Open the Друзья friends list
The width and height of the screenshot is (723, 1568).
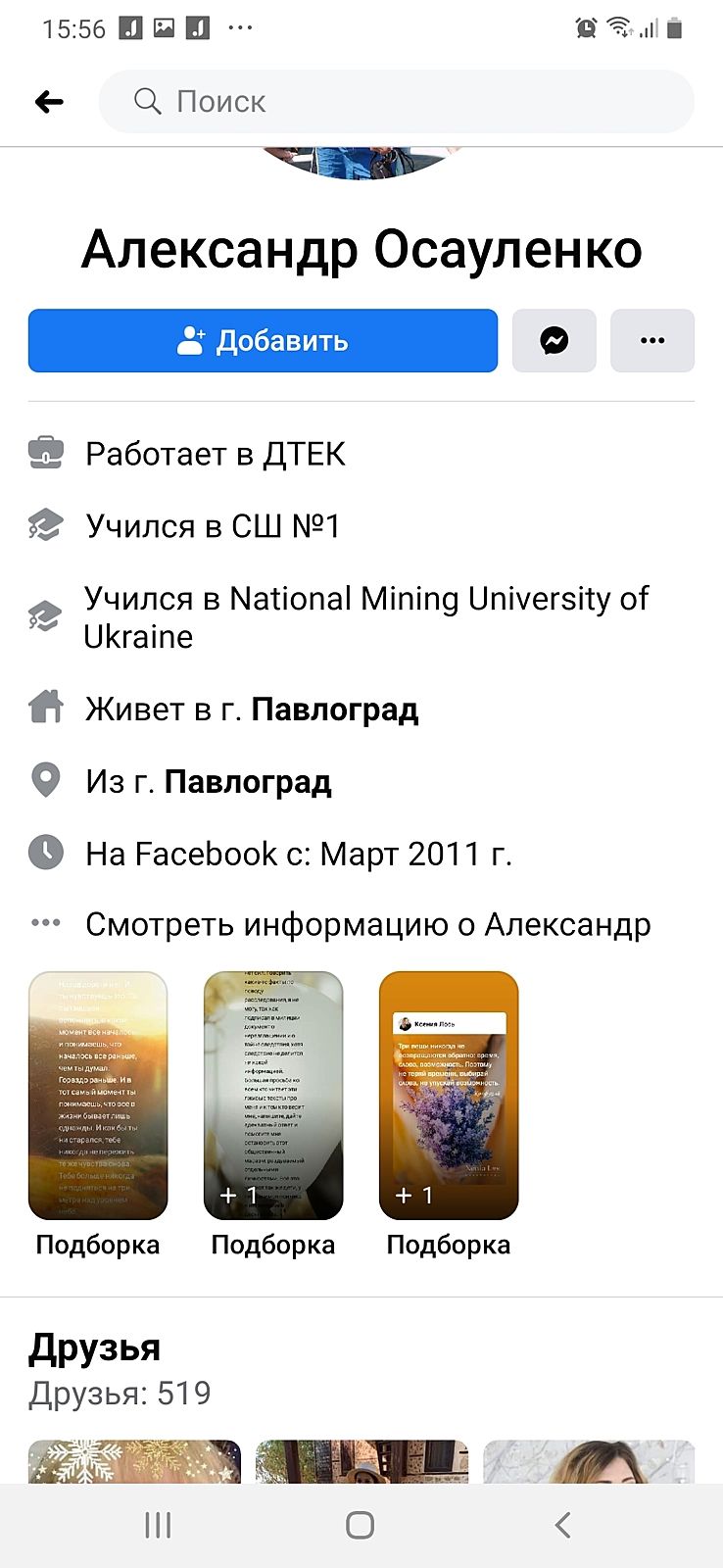[x=94, y=1348]
